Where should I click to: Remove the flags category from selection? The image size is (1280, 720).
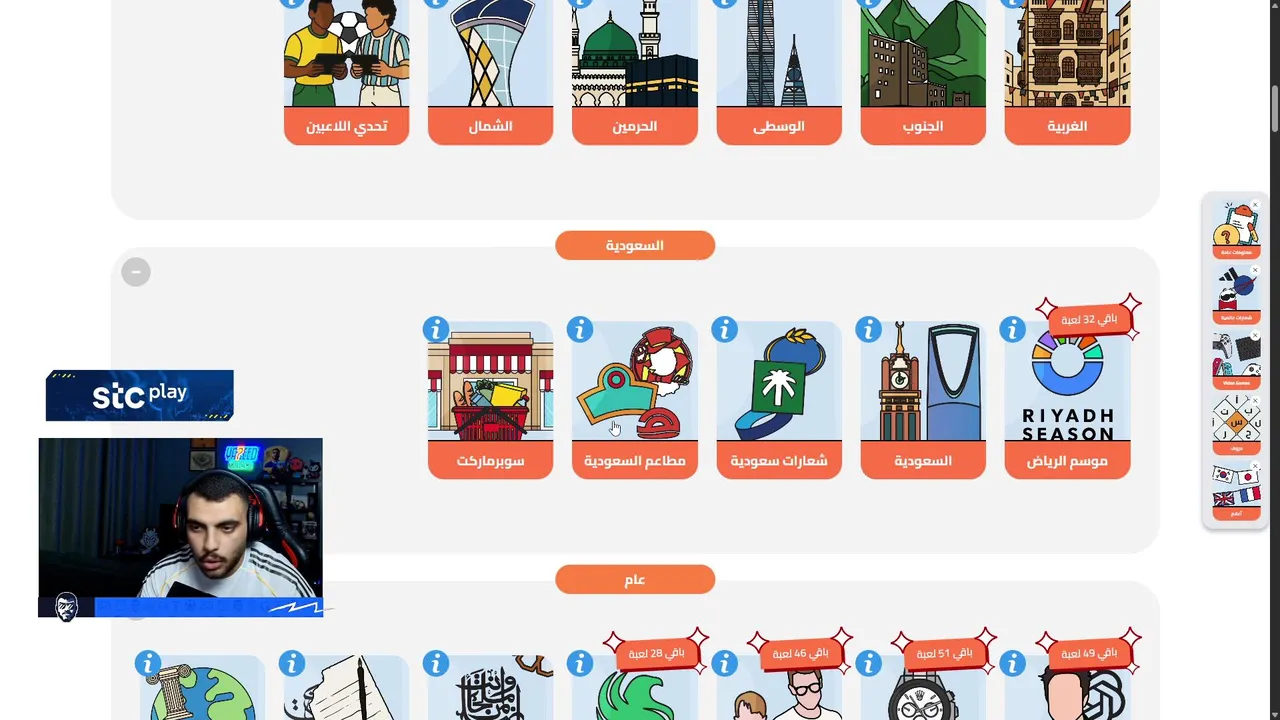pyautogui.click(x=1256, y=467)
